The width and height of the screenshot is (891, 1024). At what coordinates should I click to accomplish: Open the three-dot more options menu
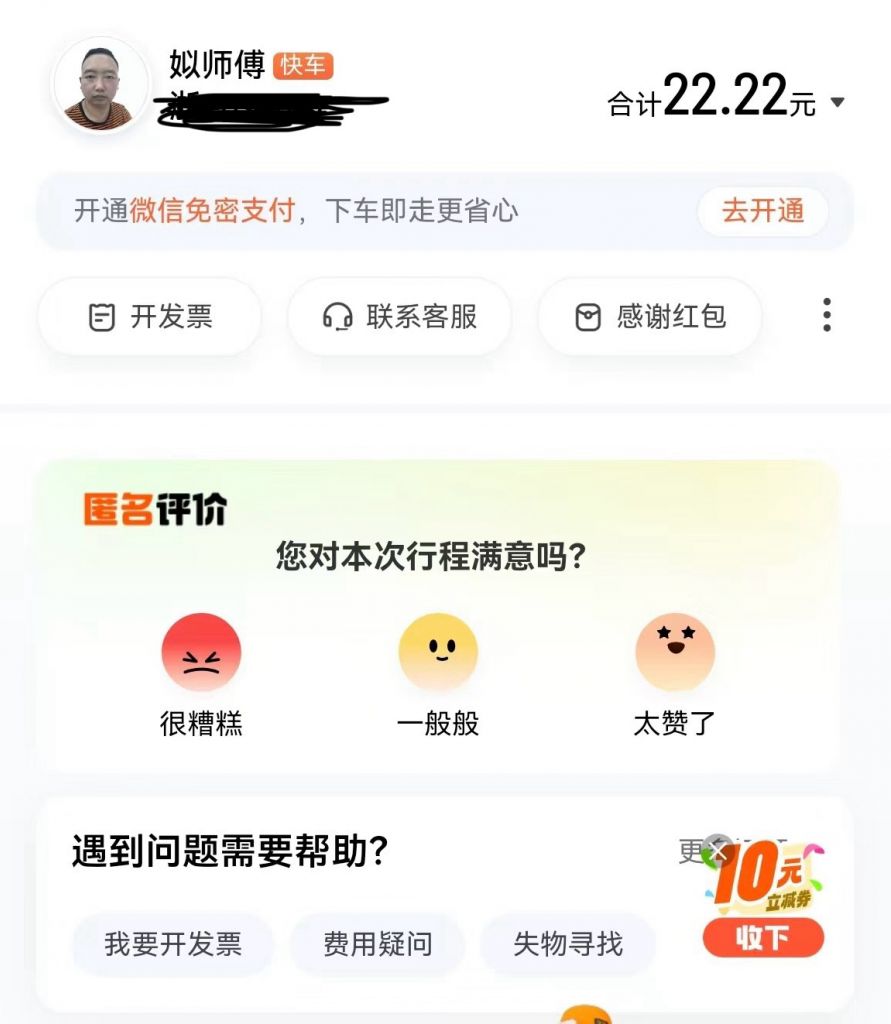coord(826,315)
